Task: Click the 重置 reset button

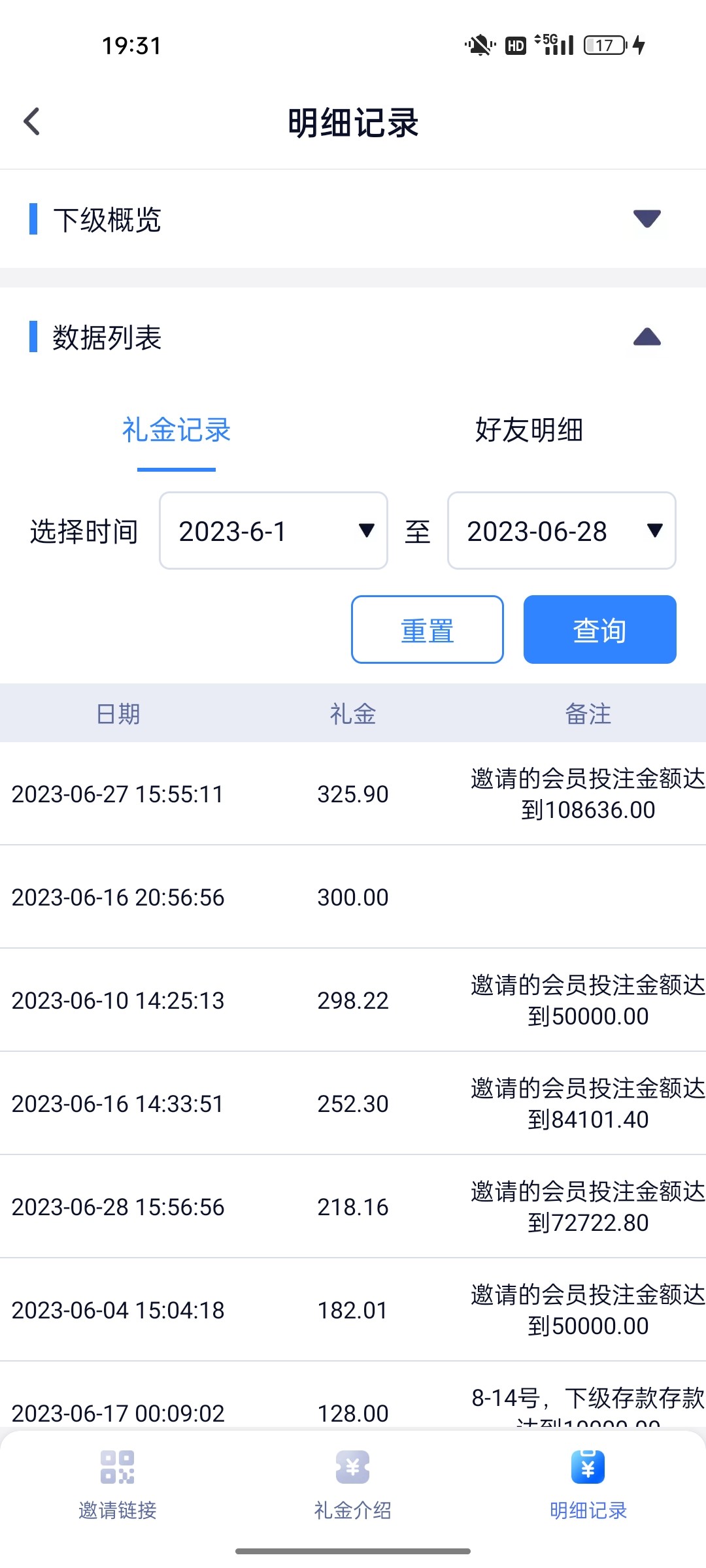Action: tap(427, 629)
